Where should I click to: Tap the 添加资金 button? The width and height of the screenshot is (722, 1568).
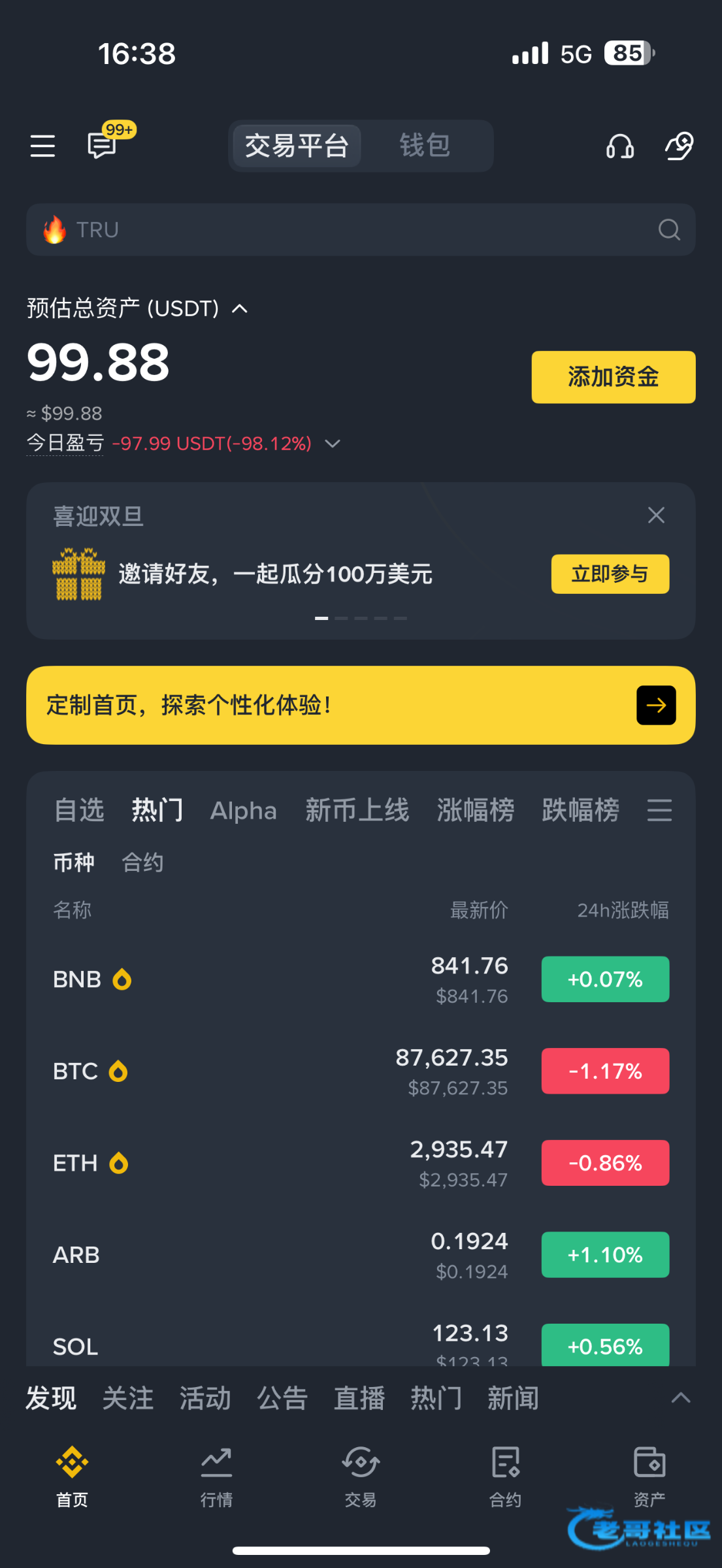click(x=613, y=377)
